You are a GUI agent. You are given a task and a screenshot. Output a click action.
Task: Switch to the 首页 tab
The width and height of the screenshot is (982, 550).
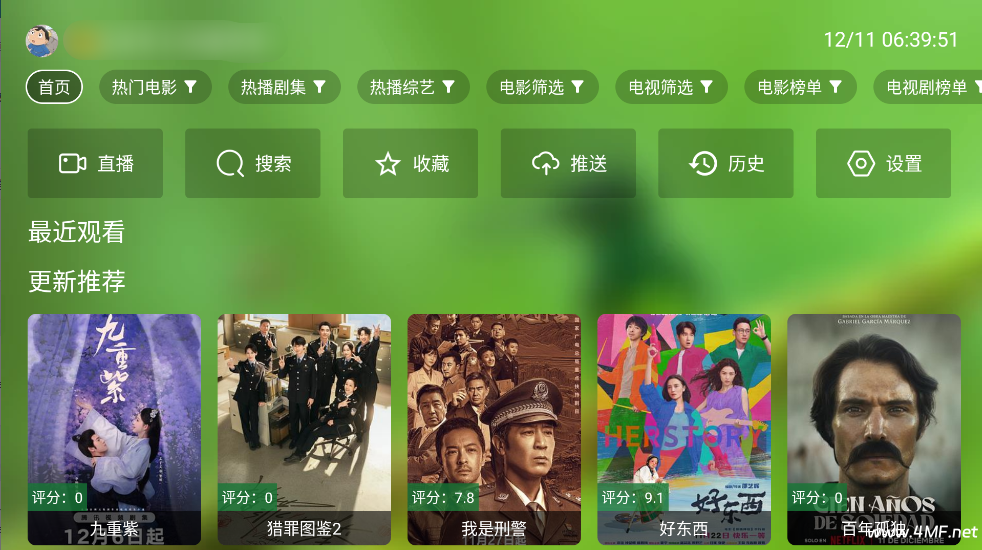click(54, 88)
